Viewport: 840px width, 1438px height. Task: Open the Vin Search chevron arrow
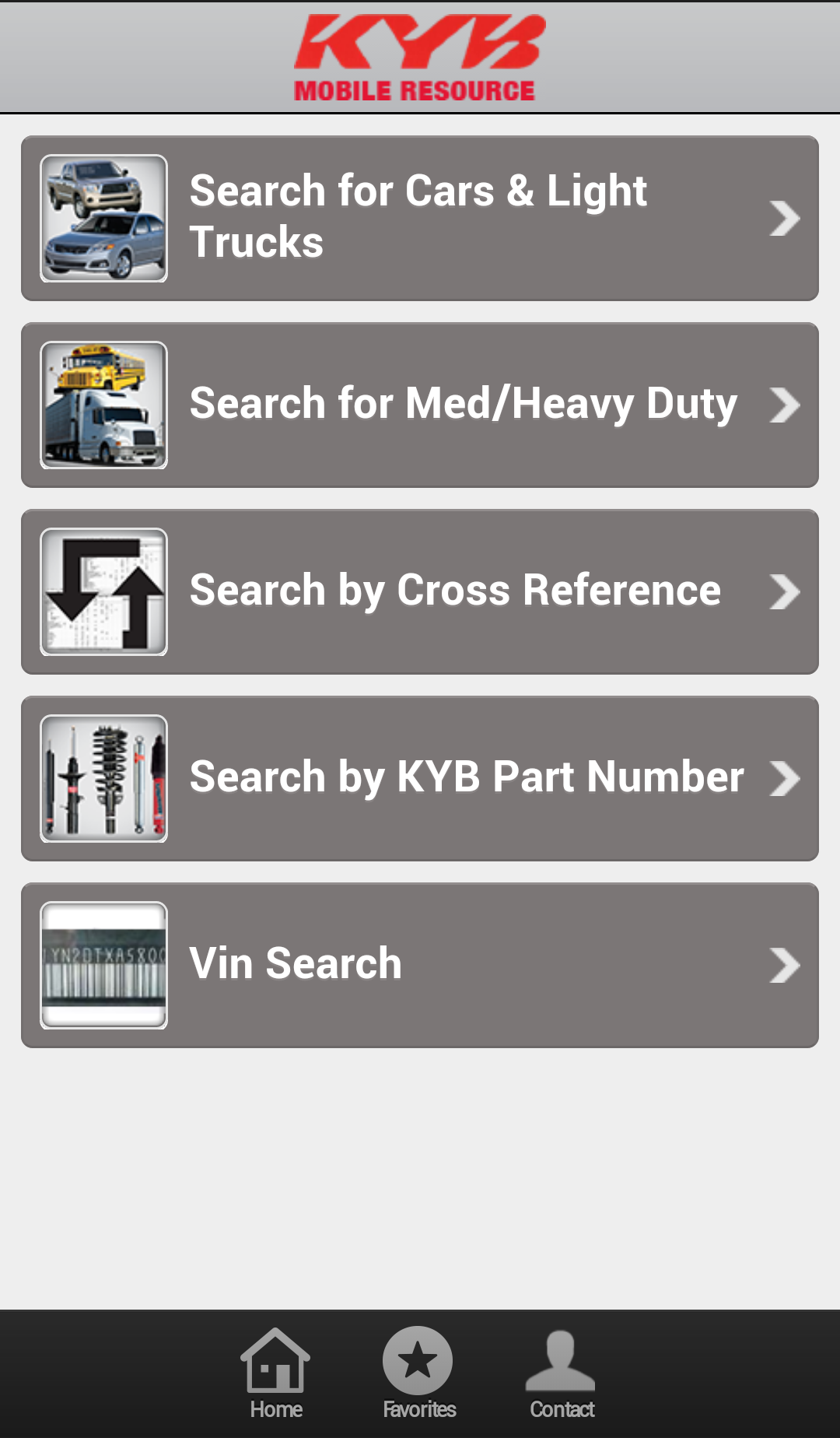[786, 964]
